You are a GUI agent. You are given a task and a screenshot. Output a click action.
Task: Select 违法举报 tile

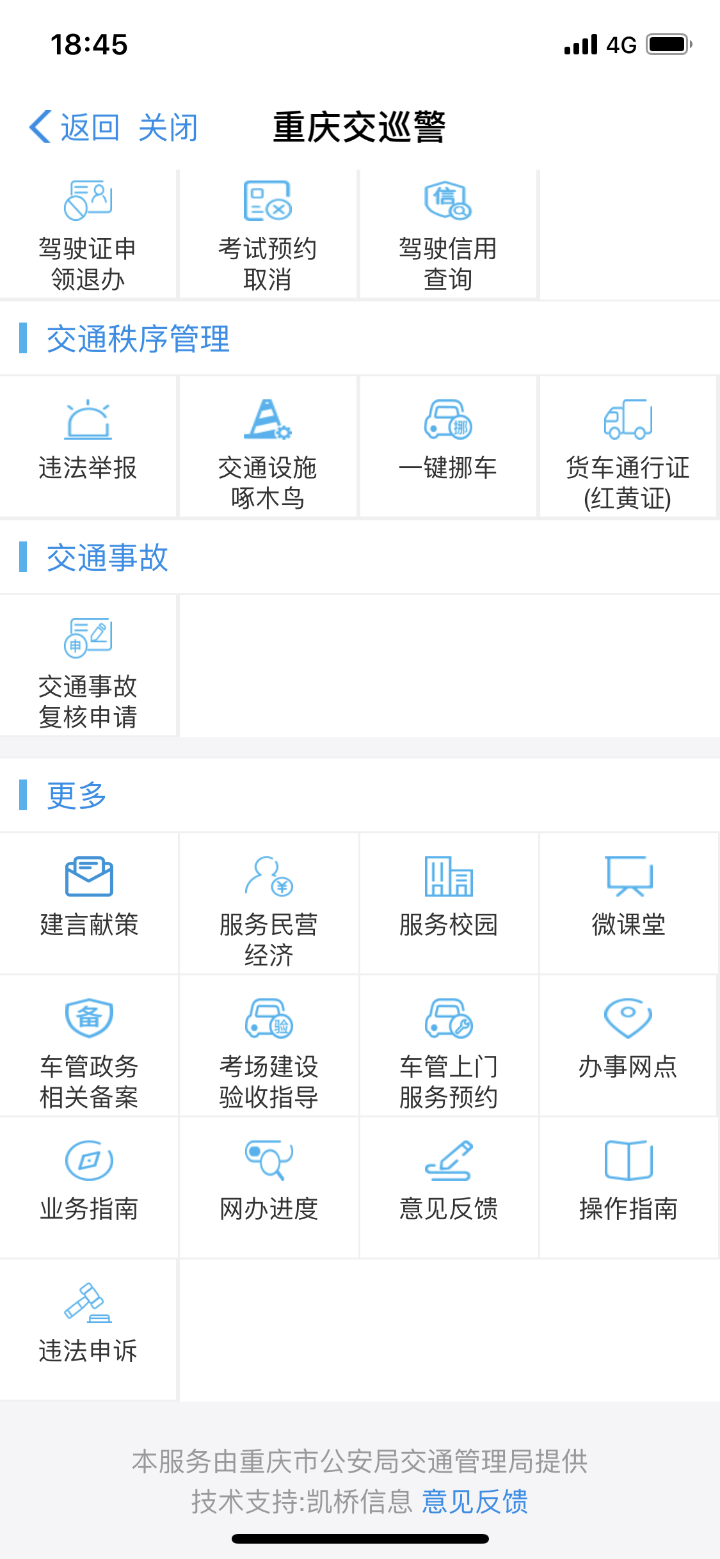pos(88,446)
